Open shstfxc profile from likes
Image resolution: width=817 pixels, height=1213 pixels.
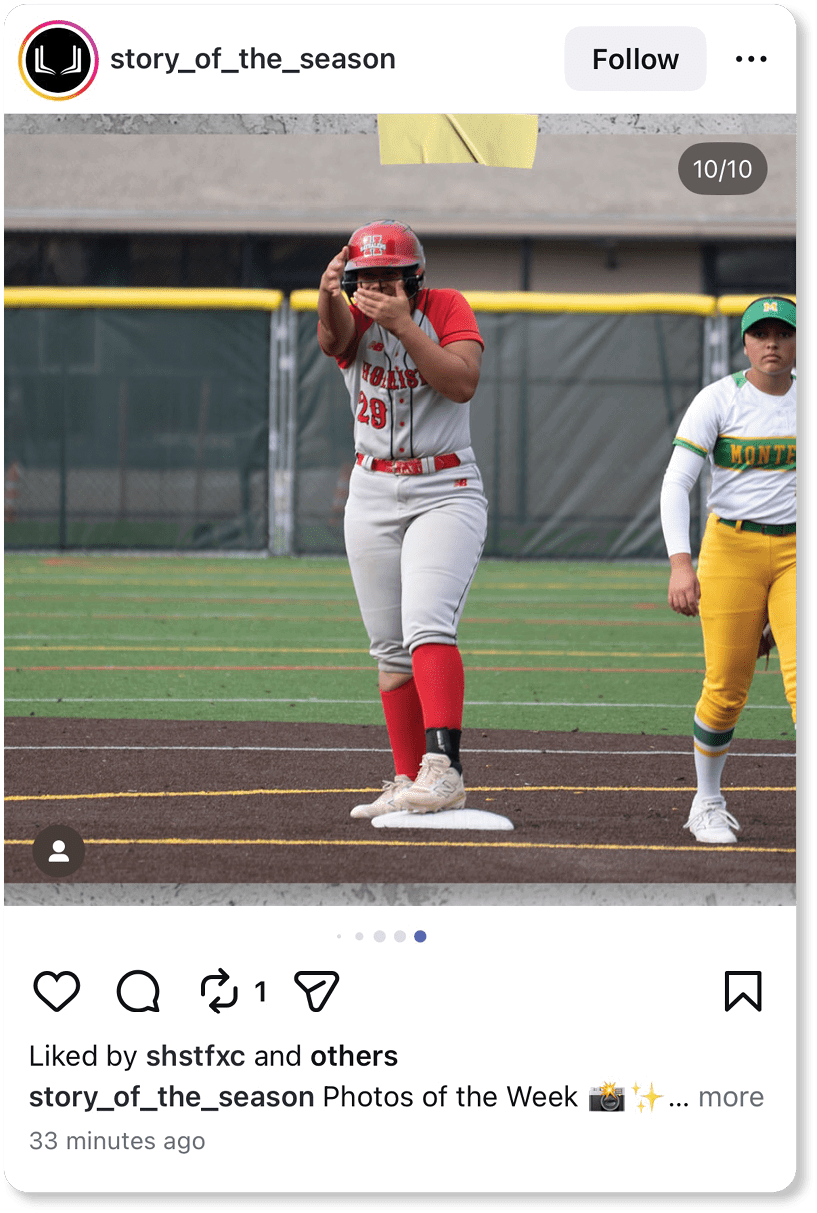point(195,1056)
